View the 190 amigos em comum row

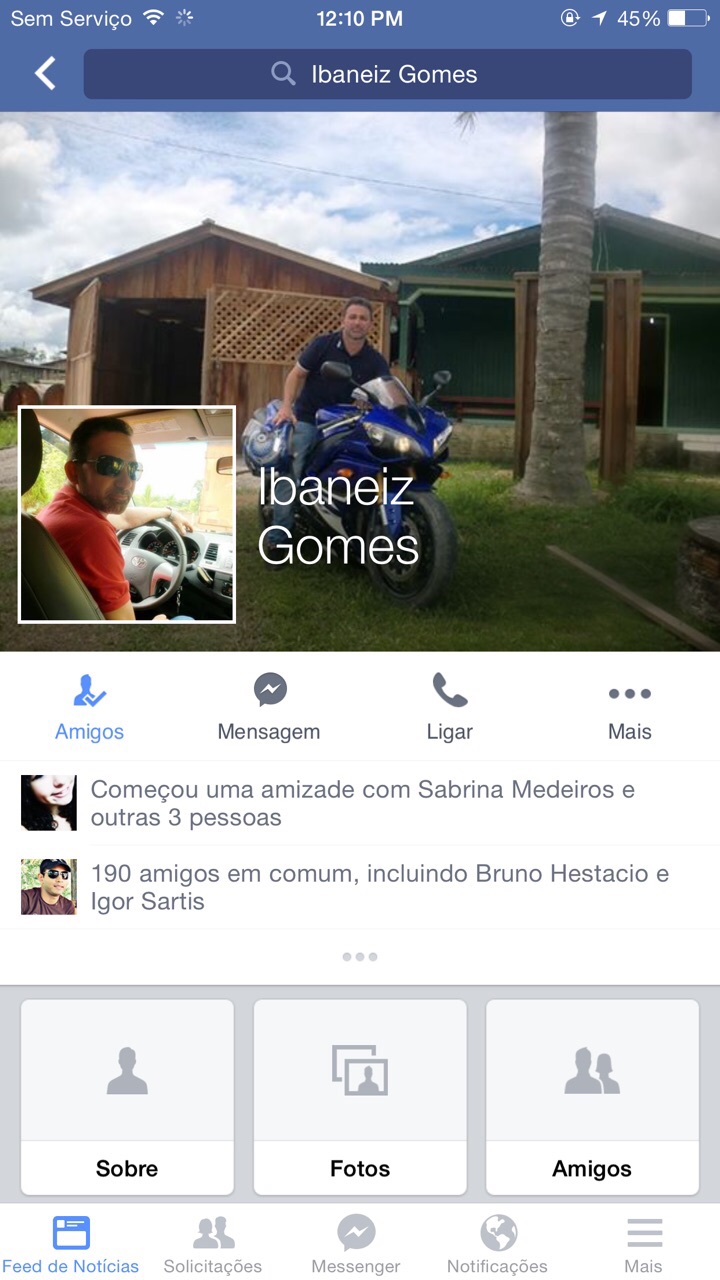360,887
